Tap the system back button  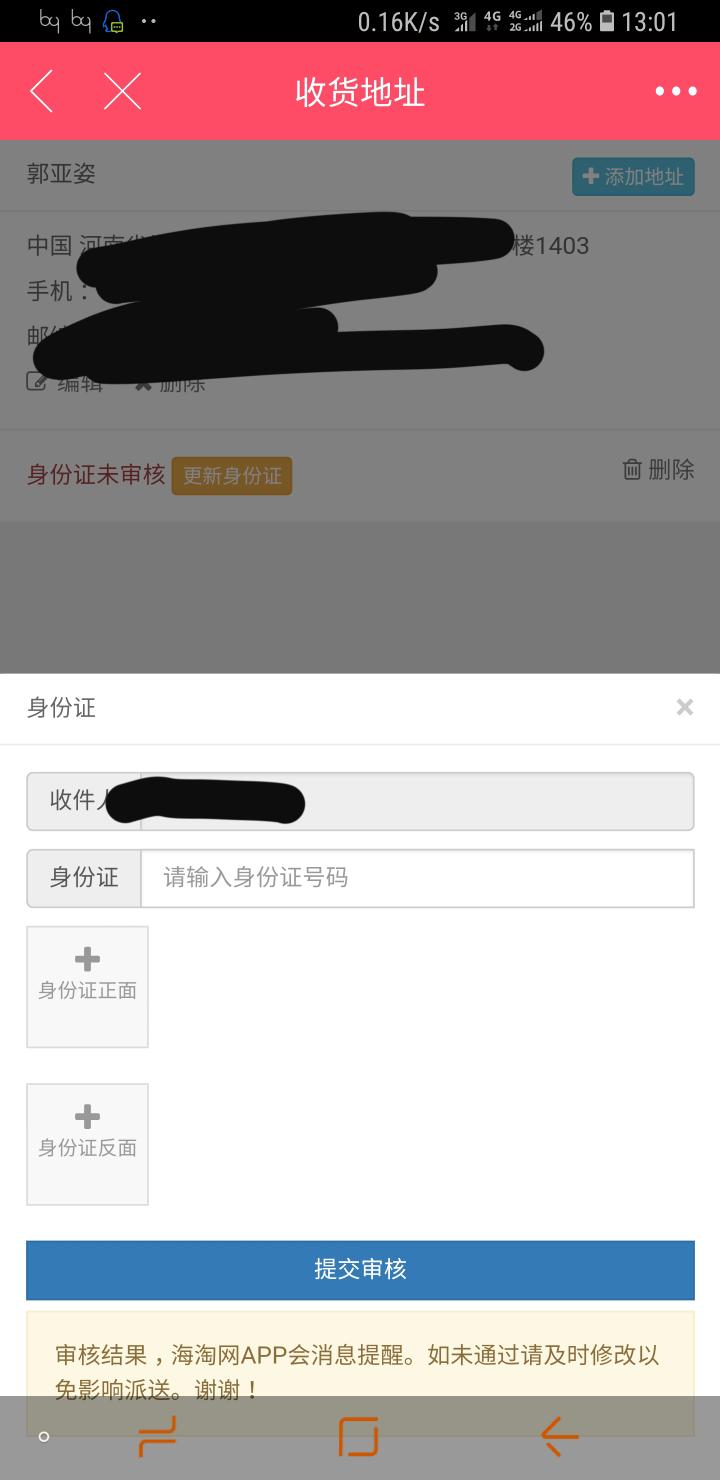tap(560, 1437)
